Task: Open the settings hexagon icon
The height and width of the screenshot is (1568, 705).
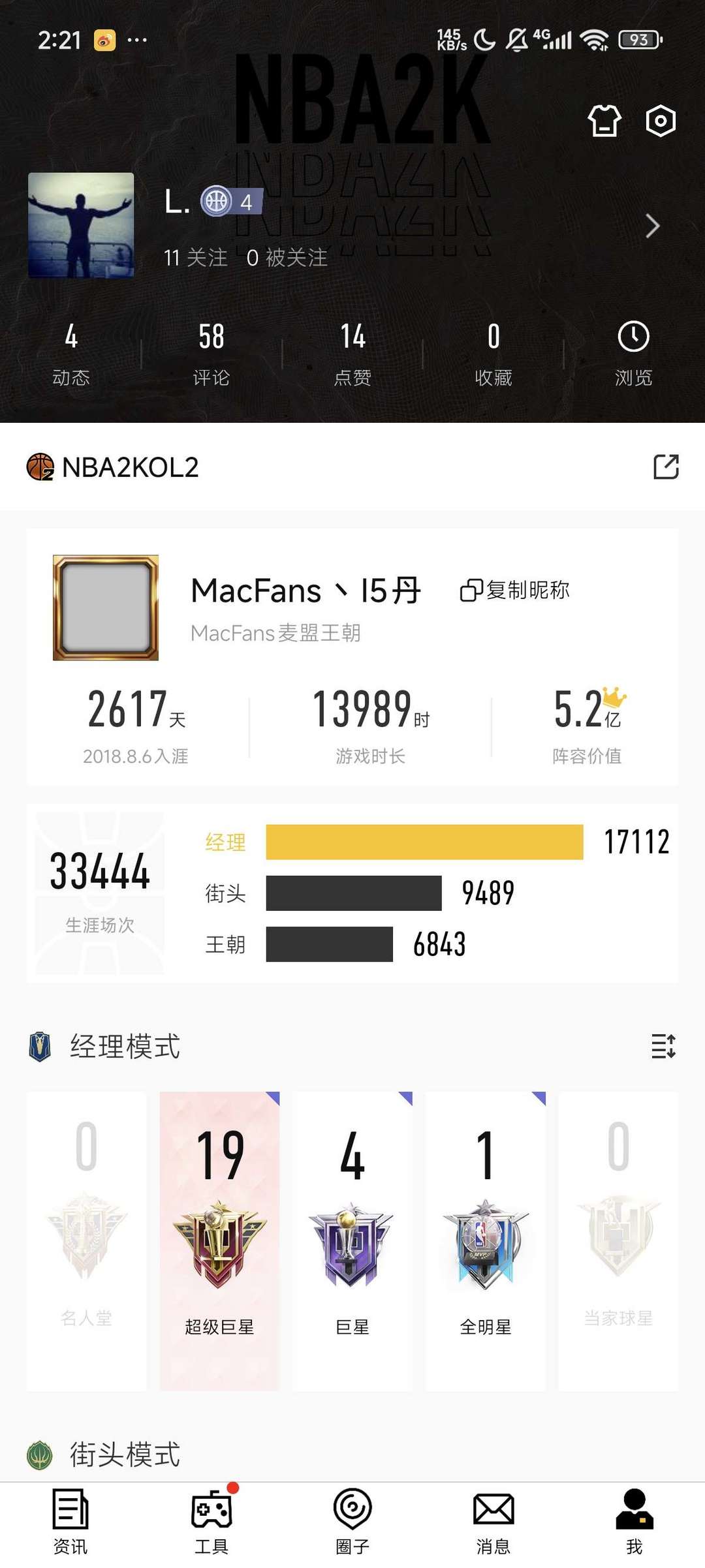Action: coord(659,121)
